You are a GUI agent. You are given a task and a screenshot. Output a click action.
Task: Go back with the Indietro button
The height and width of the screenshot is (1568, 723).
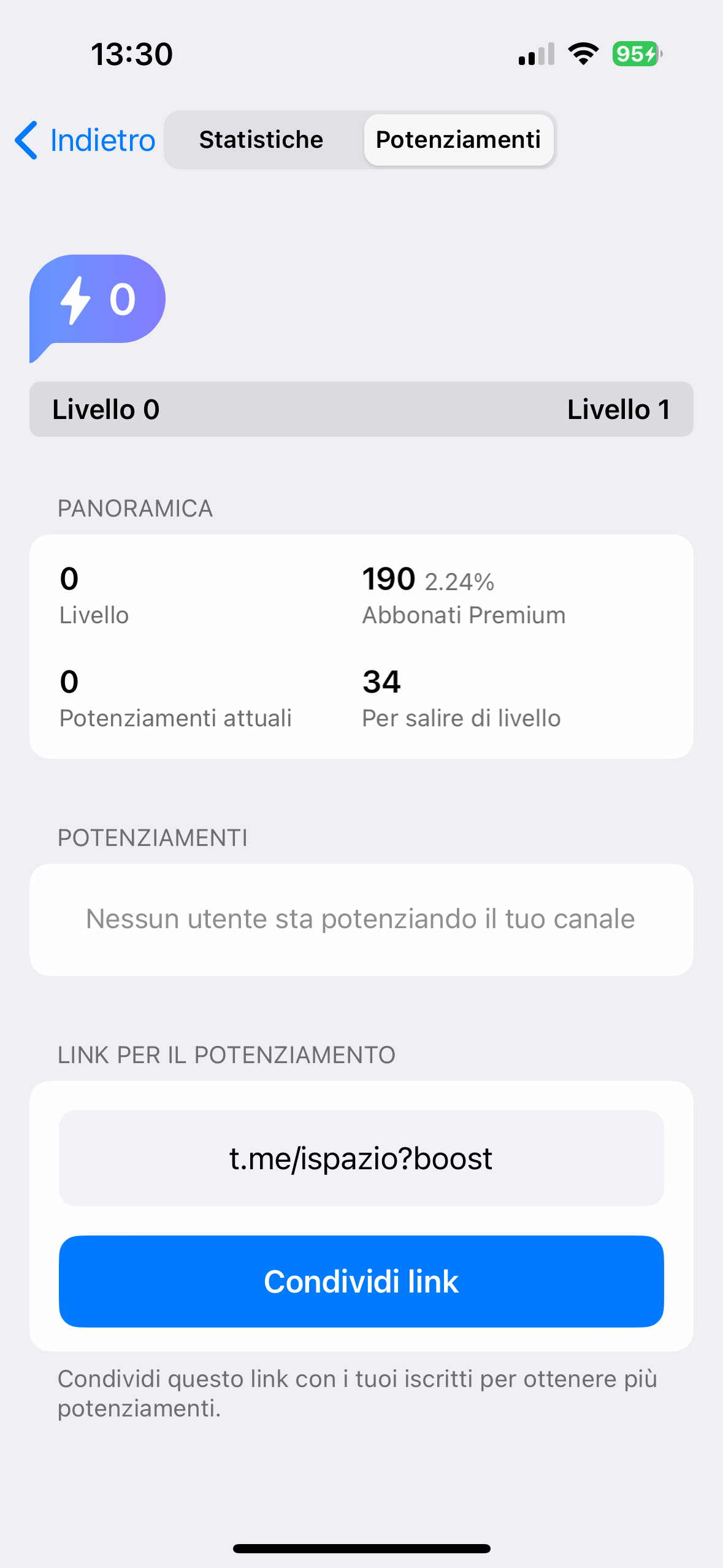coord(85,140)
